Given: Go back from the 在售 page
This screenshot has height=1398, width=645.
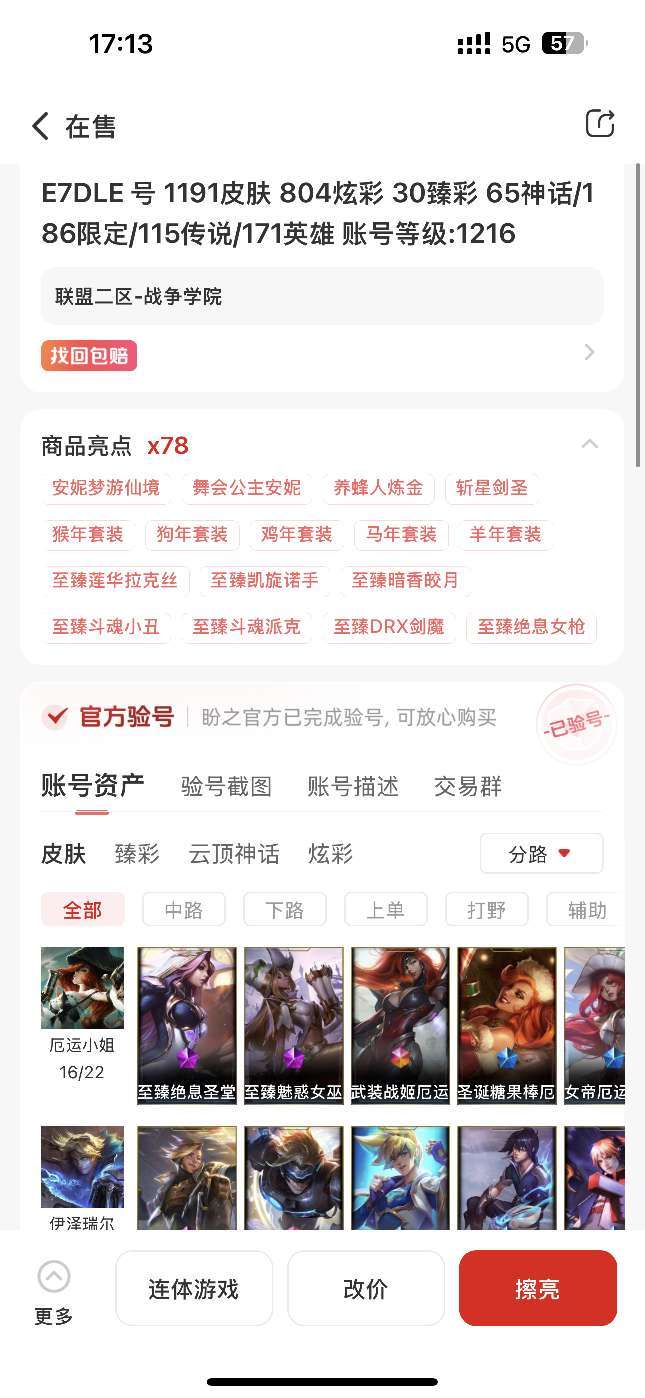Looking at the screenshot, I should 40,126.
